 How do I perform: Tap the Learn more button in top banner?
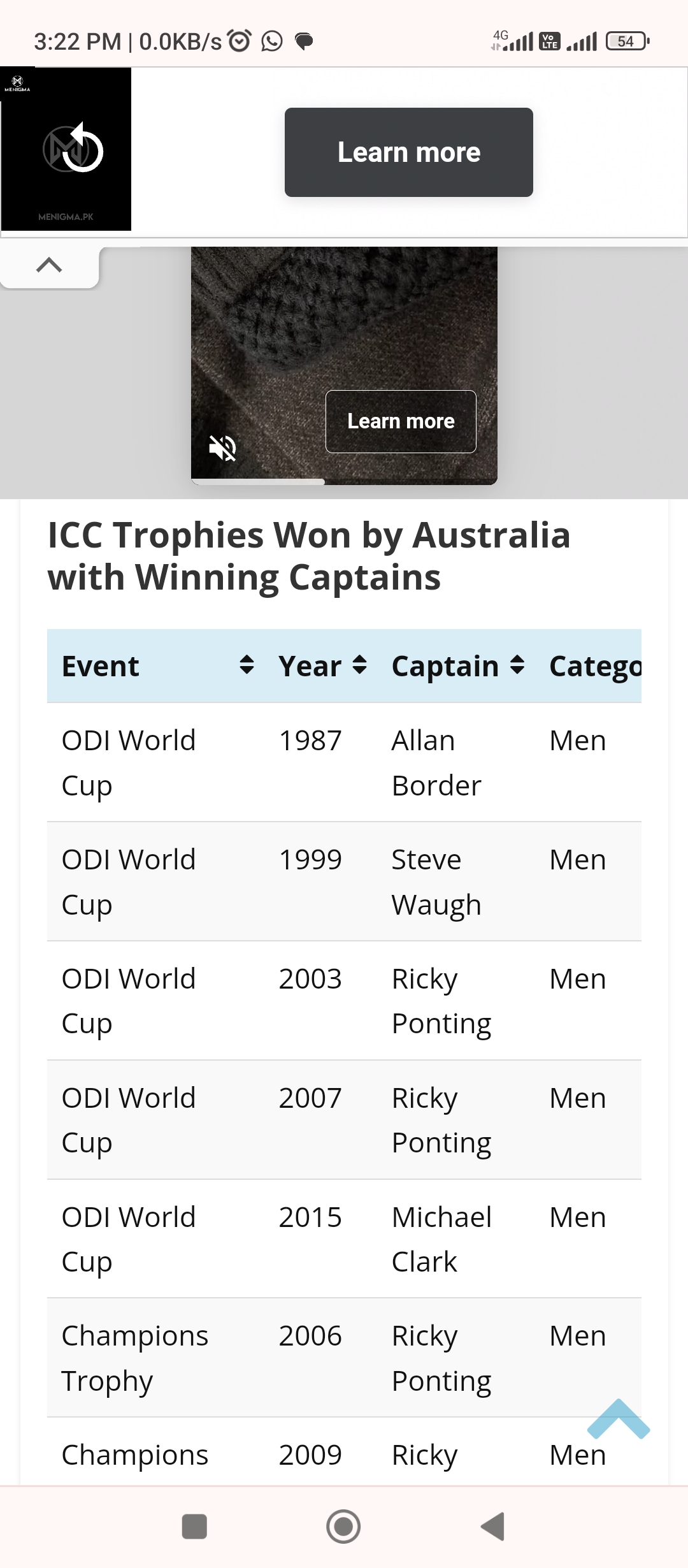coord(408,152)
